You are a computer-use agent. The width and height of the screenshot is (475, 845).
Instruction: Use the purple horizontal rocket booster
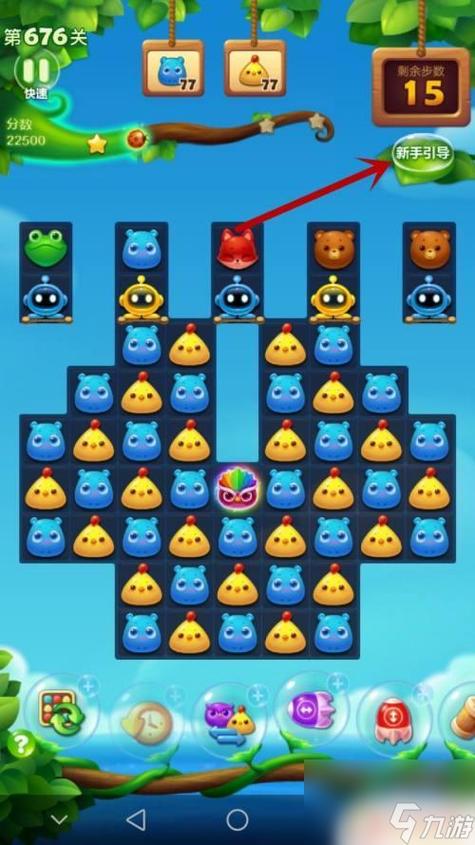click(x=311, y=709)
